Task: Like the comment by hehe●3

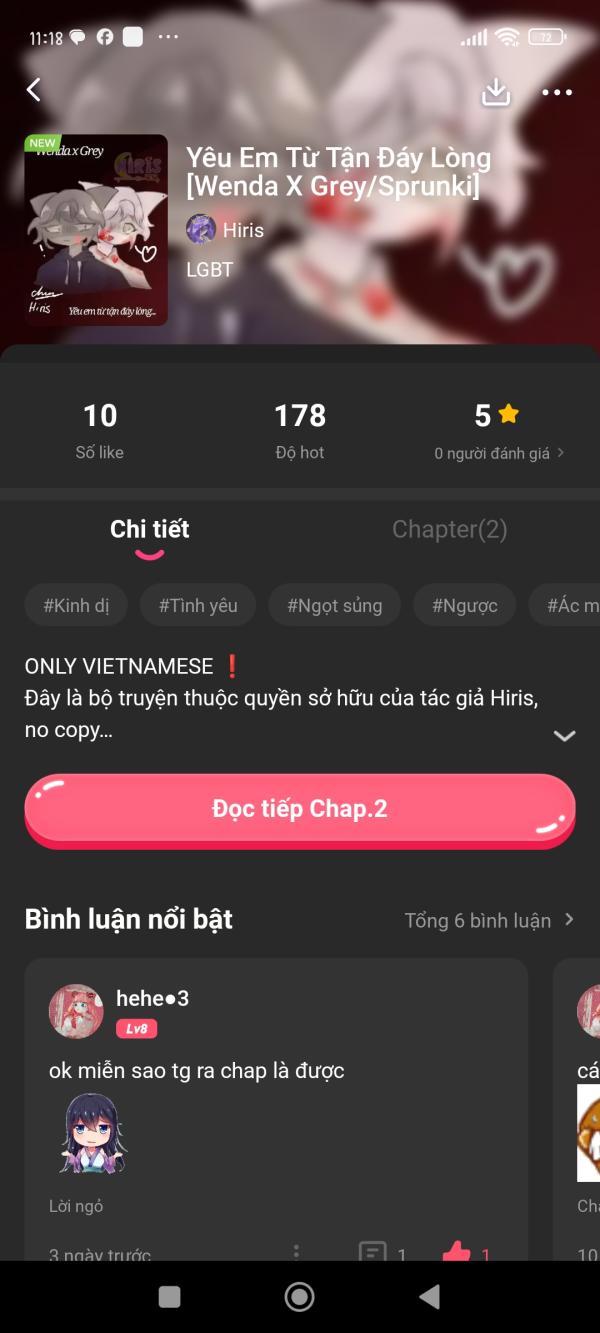Action: [457, 1252]
